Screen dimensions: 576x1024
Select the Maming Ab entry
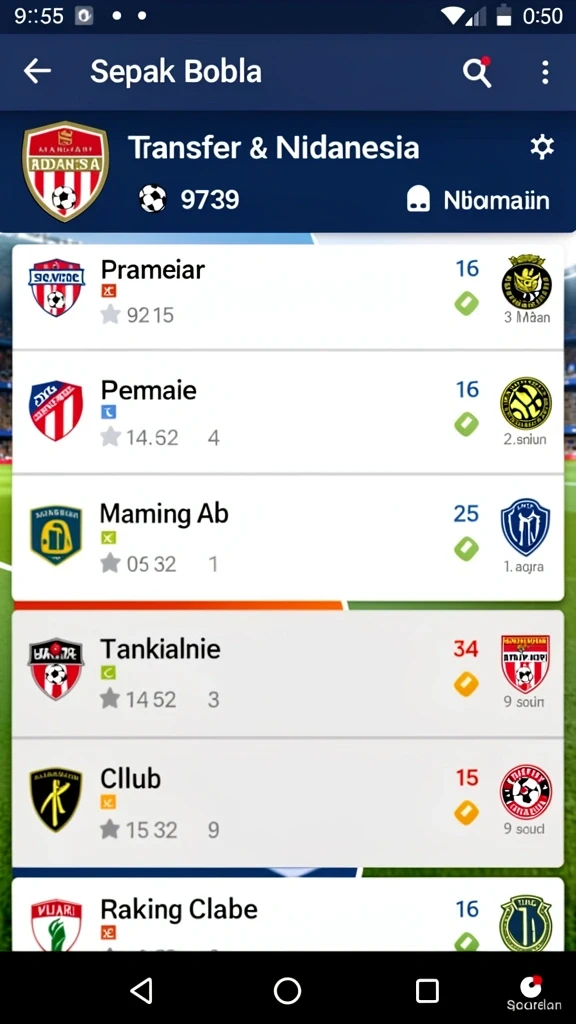[x=288, y=537]
